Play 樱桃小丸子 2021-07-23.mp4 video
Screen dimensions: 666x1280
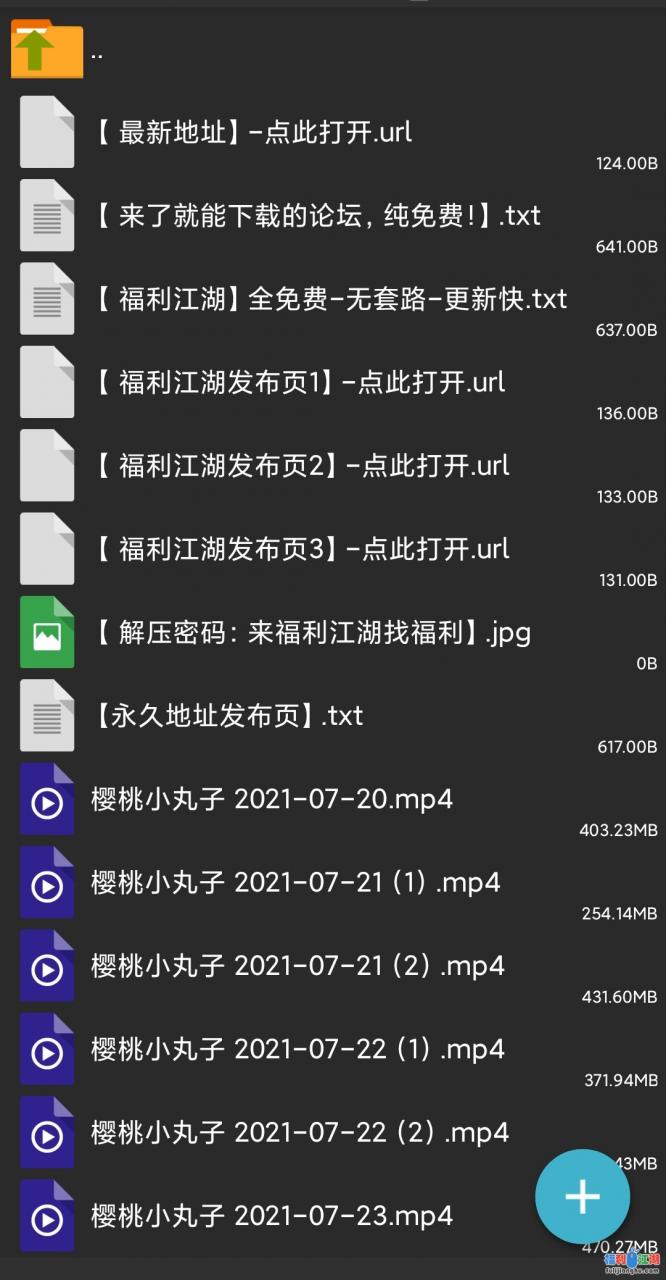tap(270, 1215)
